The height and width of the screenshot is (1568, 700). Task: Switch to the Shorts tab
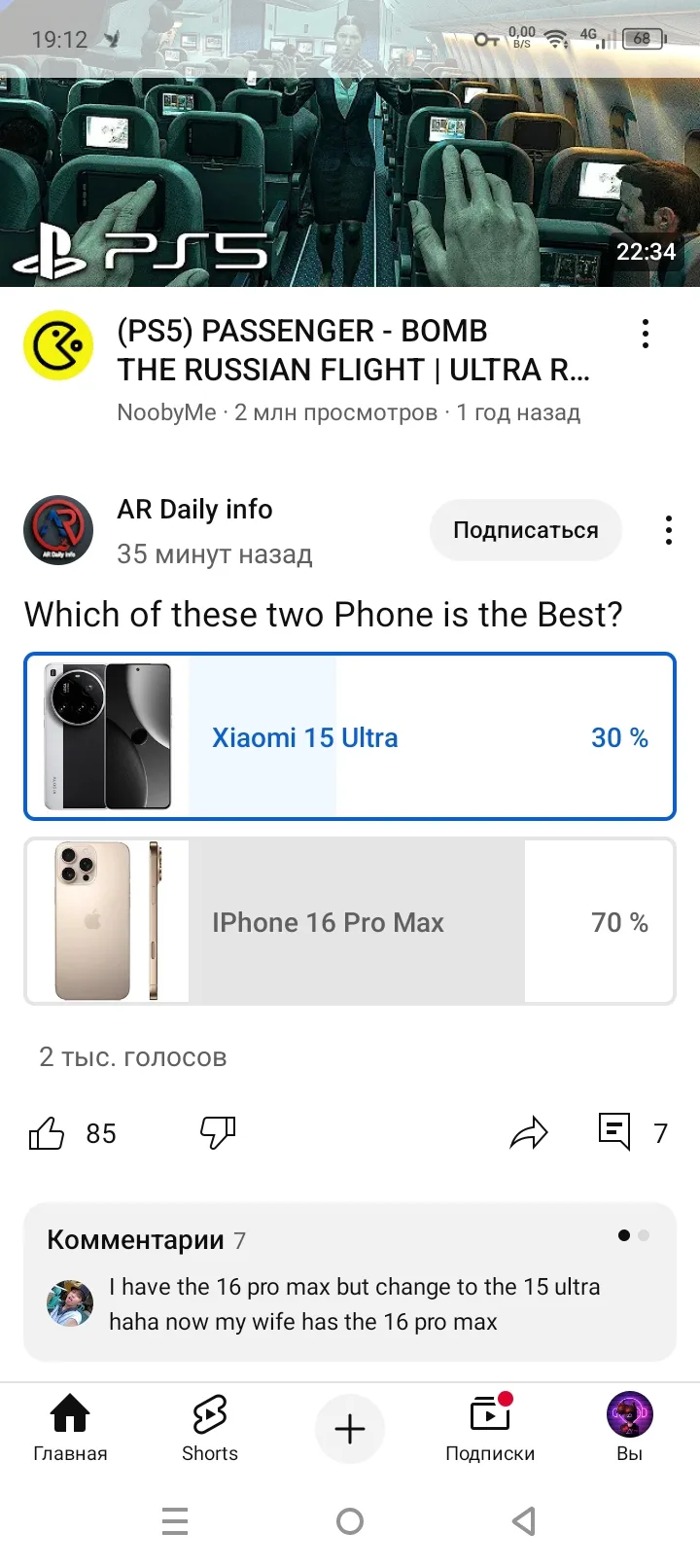[x=210, y=1427]
